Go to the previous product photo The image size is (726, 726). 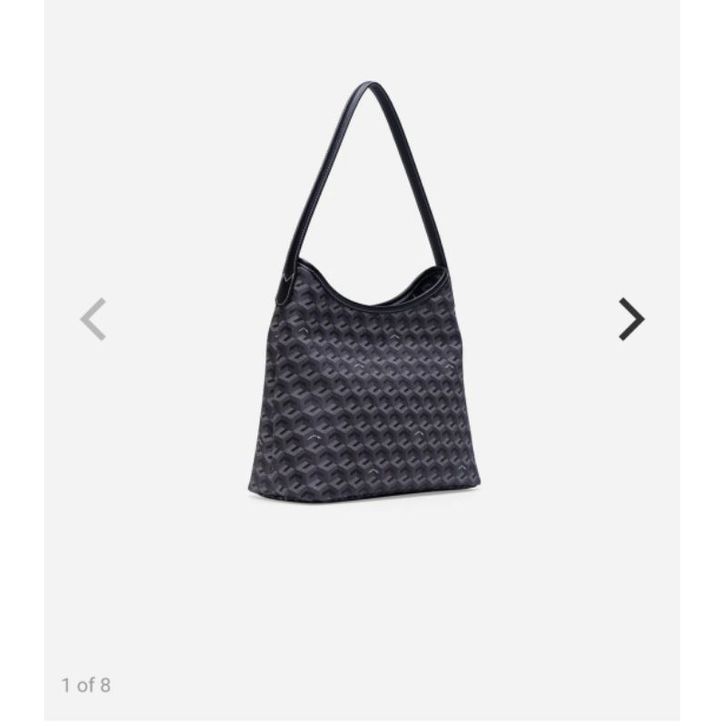[93, 319]
